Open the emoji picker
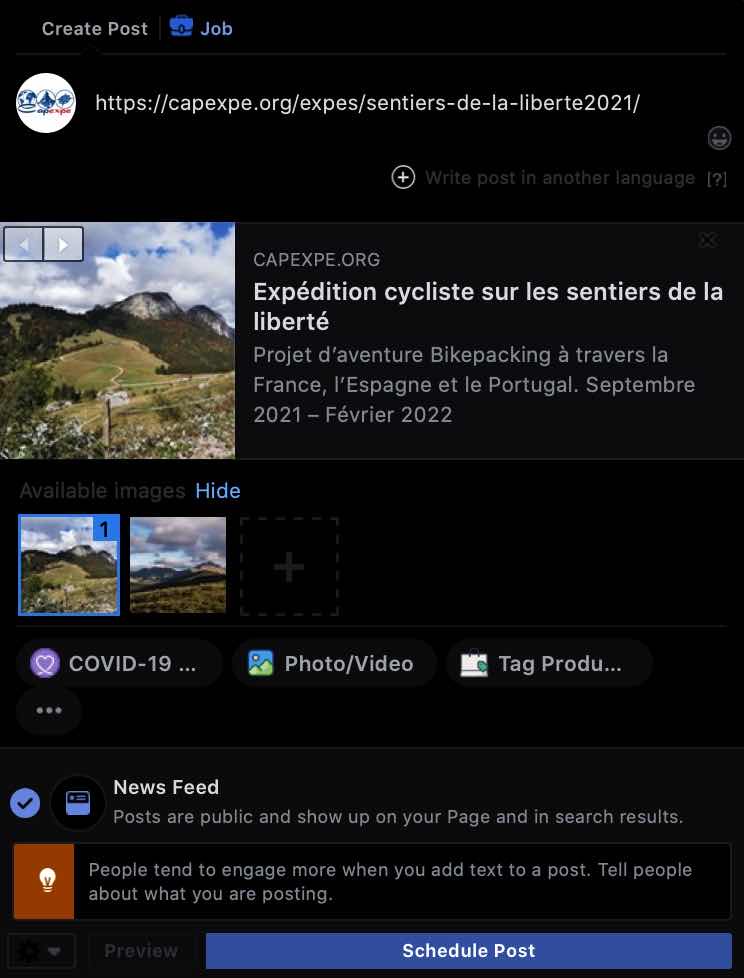744x978 pixels. (x=720, y=138)
